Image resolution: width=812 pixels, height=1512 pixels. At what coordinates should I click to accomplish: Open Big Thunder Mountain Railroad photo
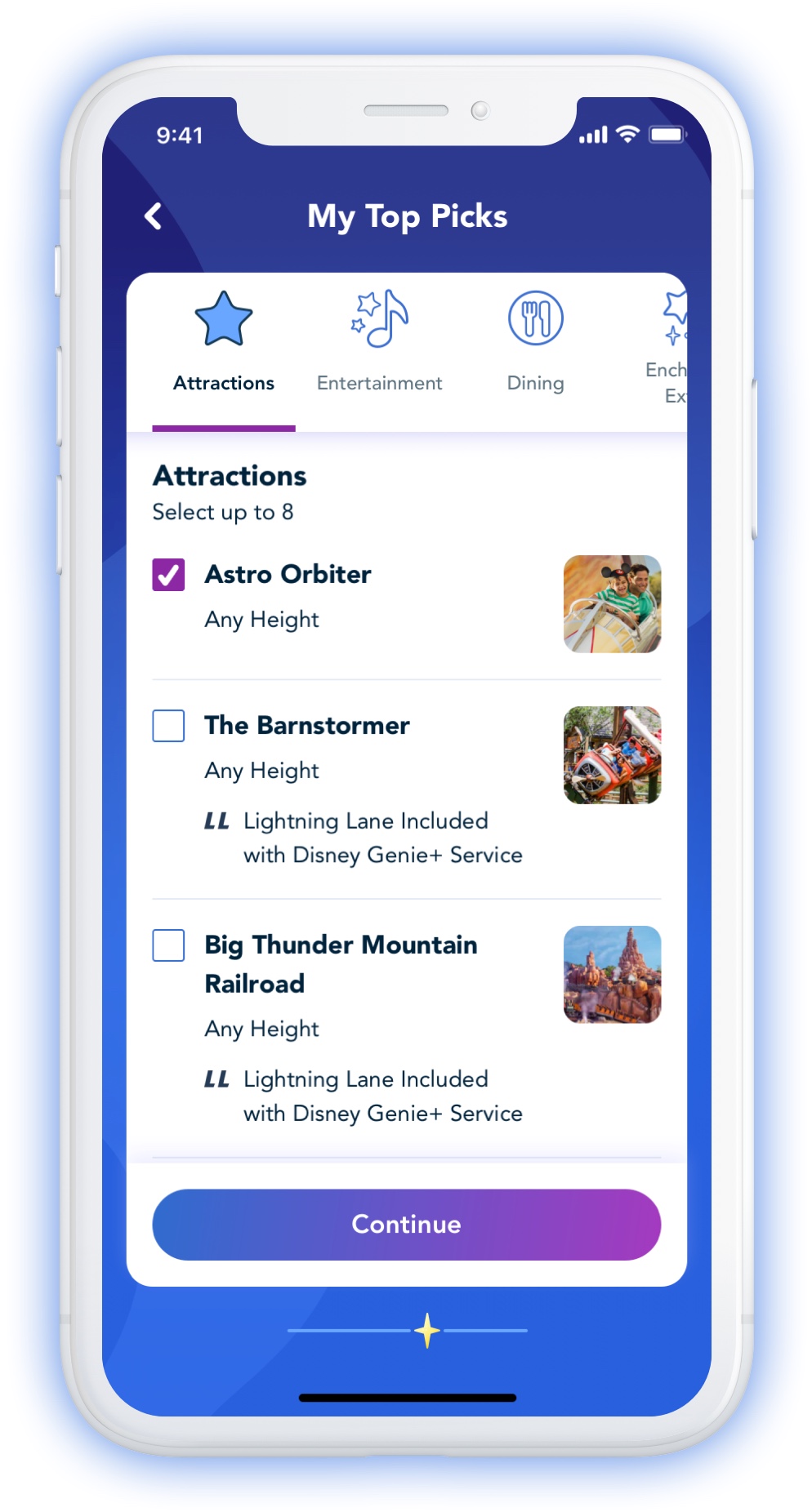point(612,975)
